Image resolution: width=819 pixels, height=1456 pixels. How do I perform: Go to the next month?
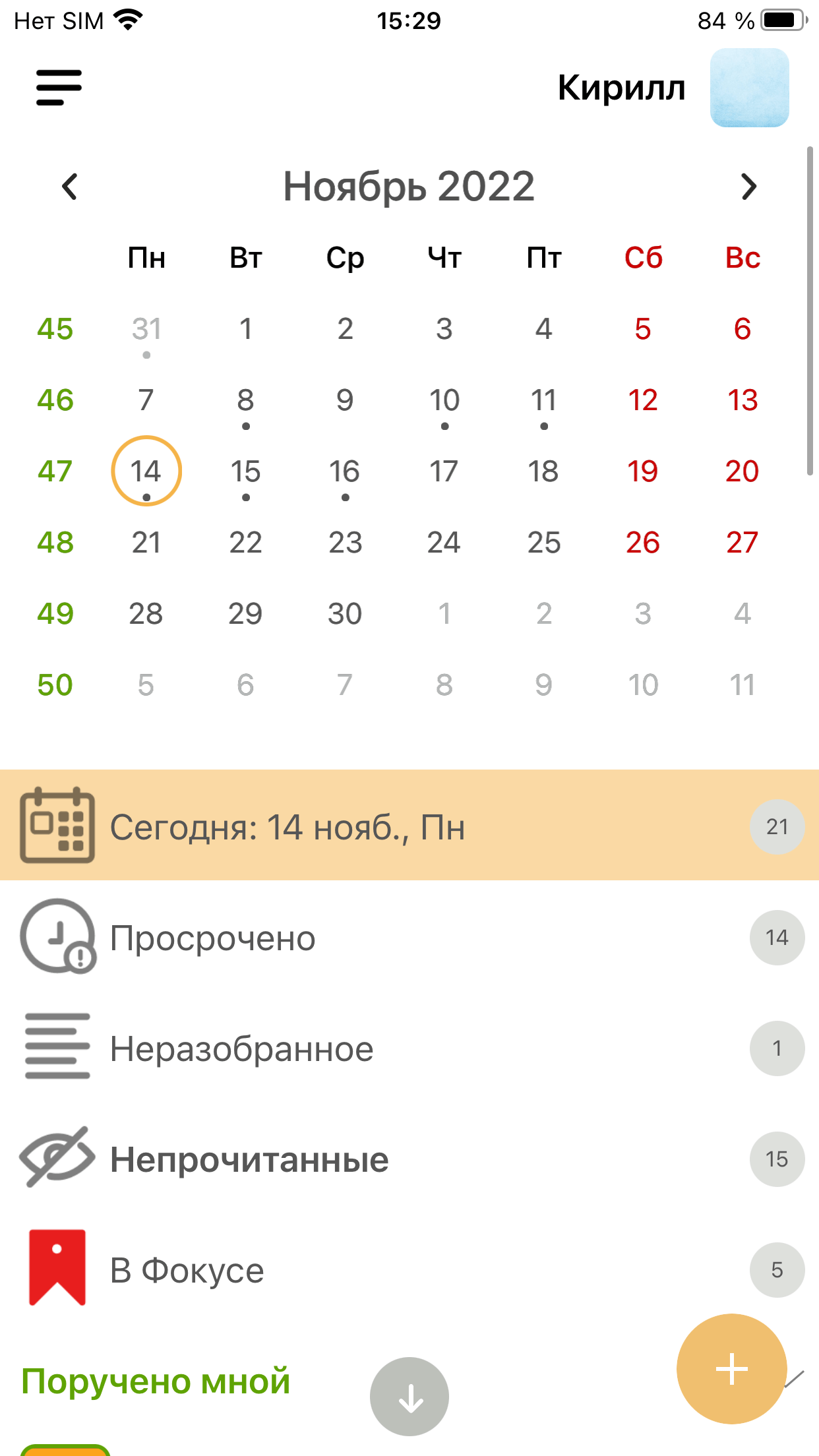[748, 187]
